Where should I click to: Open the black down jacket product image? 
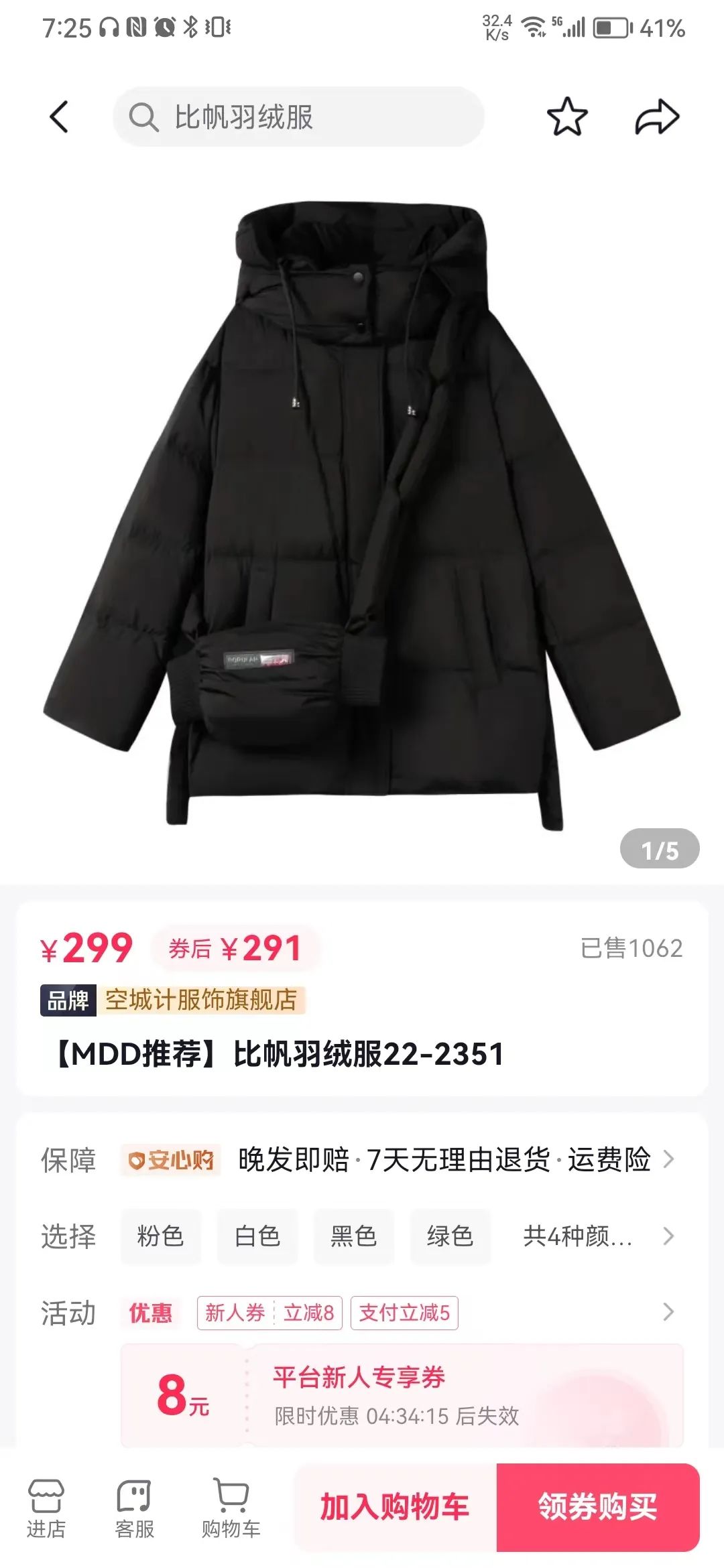point(362,516)
